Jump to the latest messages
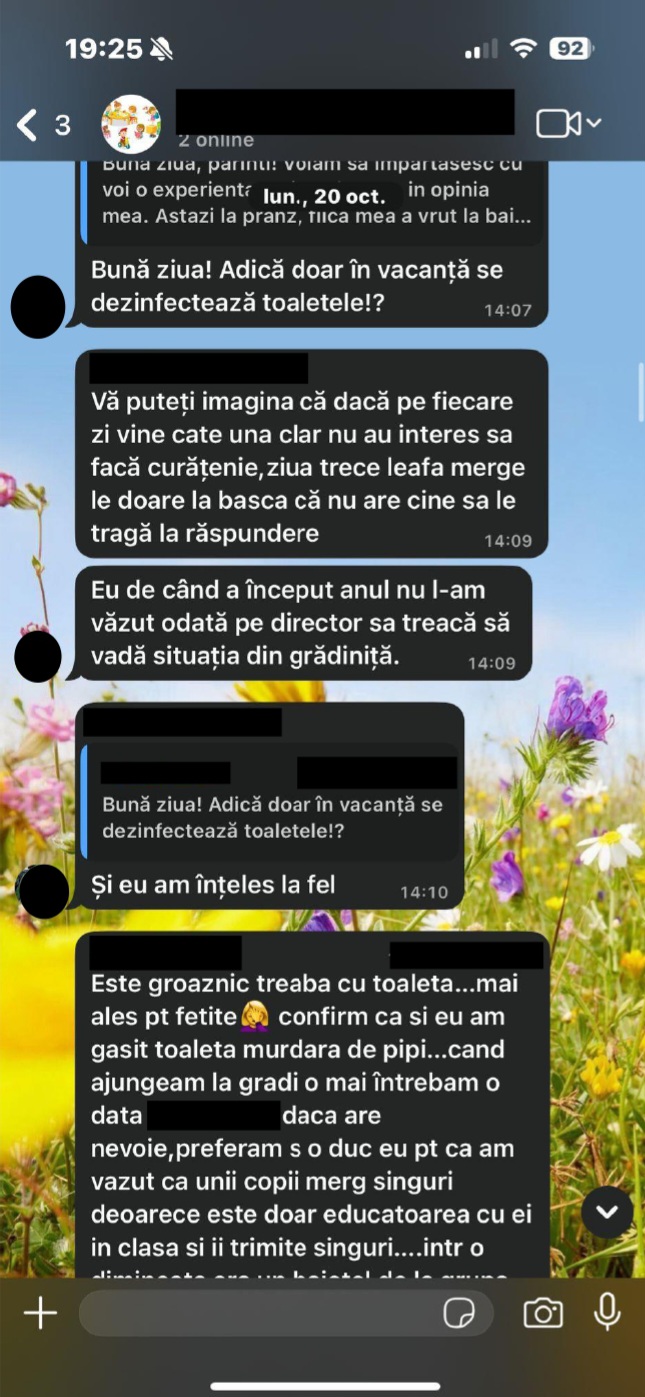 coord(607,1213)
